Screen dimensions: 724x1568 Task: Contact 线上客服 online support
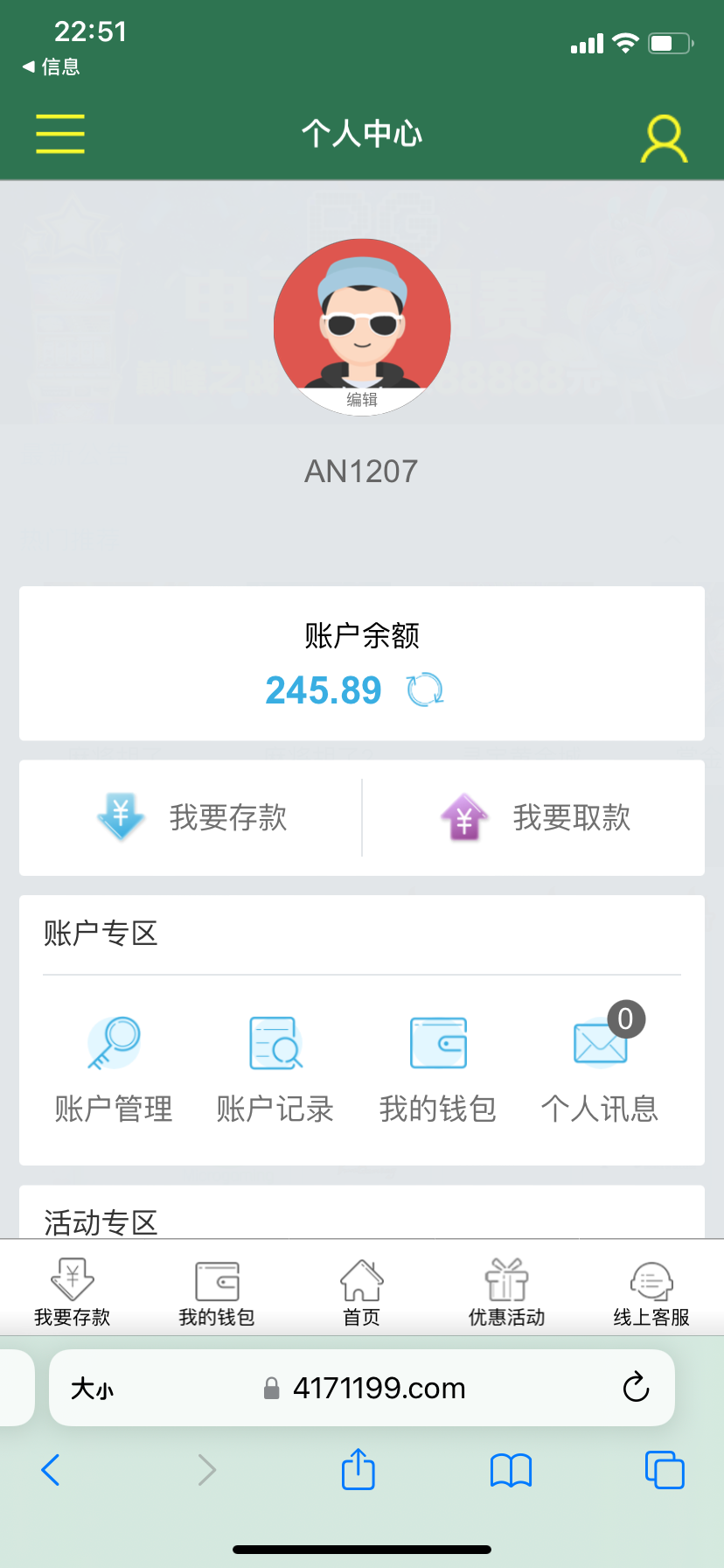(651, 1292)
